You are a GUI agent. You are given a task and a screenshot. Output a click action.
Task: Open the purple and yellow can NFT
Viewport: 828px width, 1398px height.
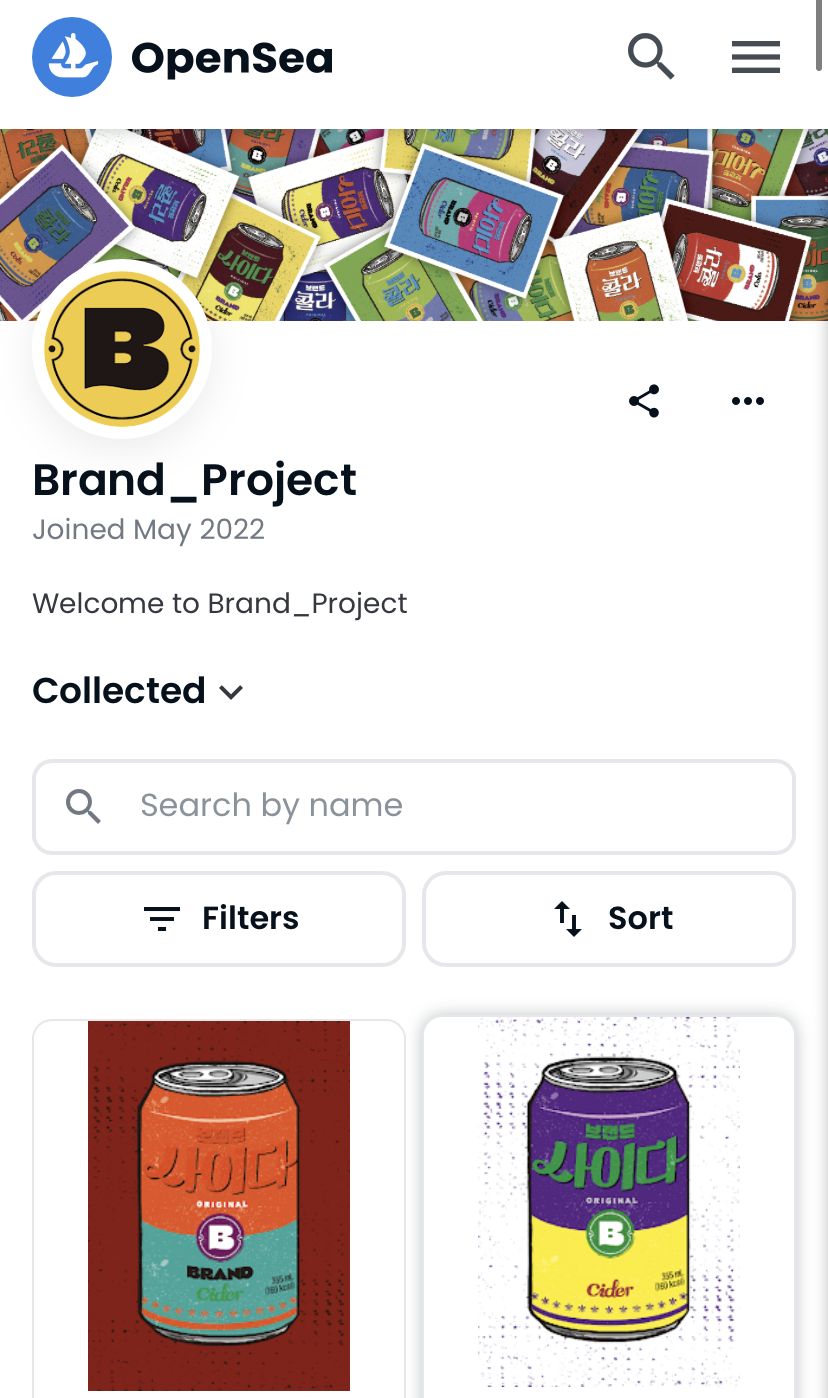608,1205
